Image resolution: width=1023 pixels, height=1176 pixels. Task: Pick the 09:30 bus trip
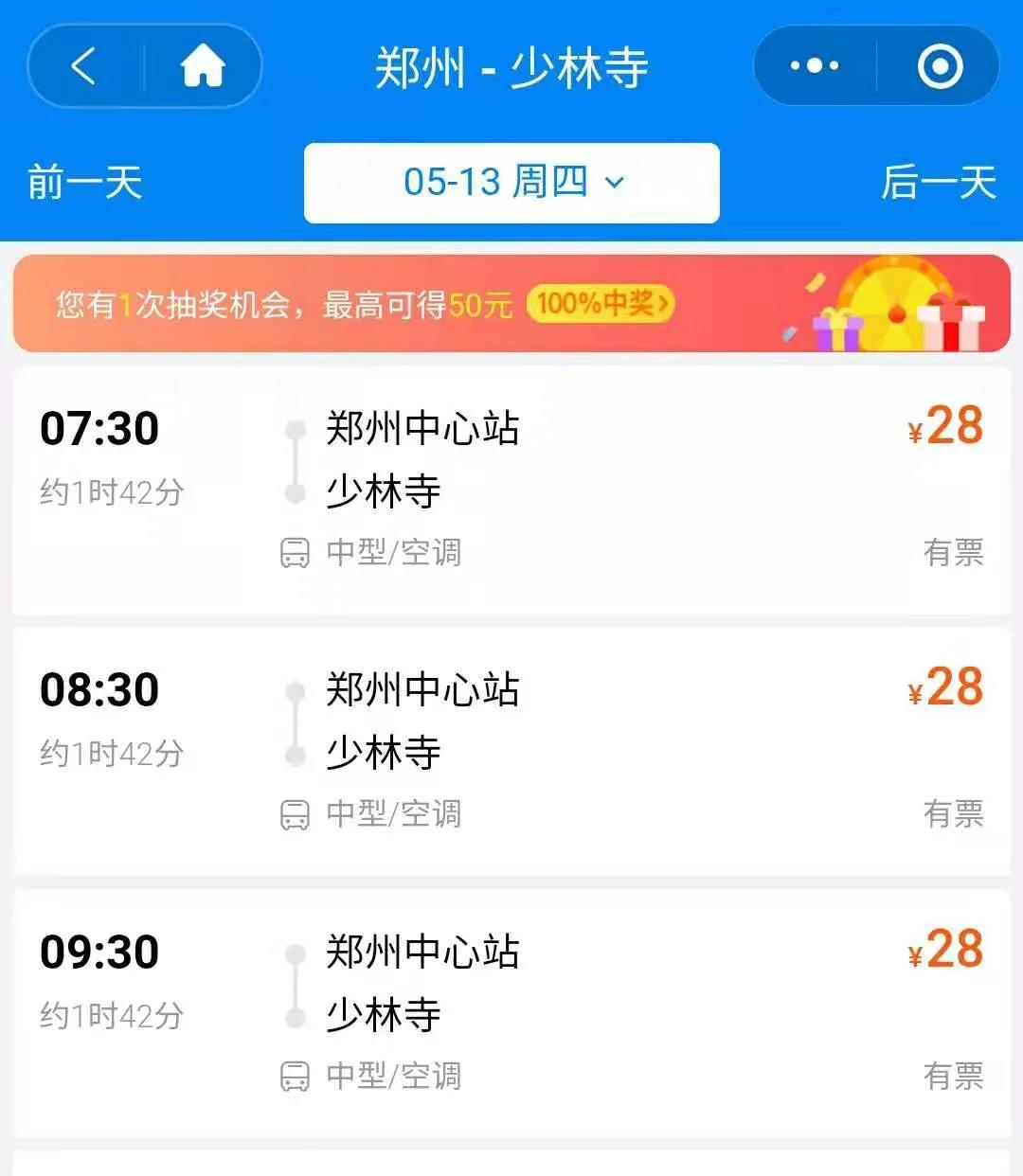pyautogui.click(x=511, y=1012)
